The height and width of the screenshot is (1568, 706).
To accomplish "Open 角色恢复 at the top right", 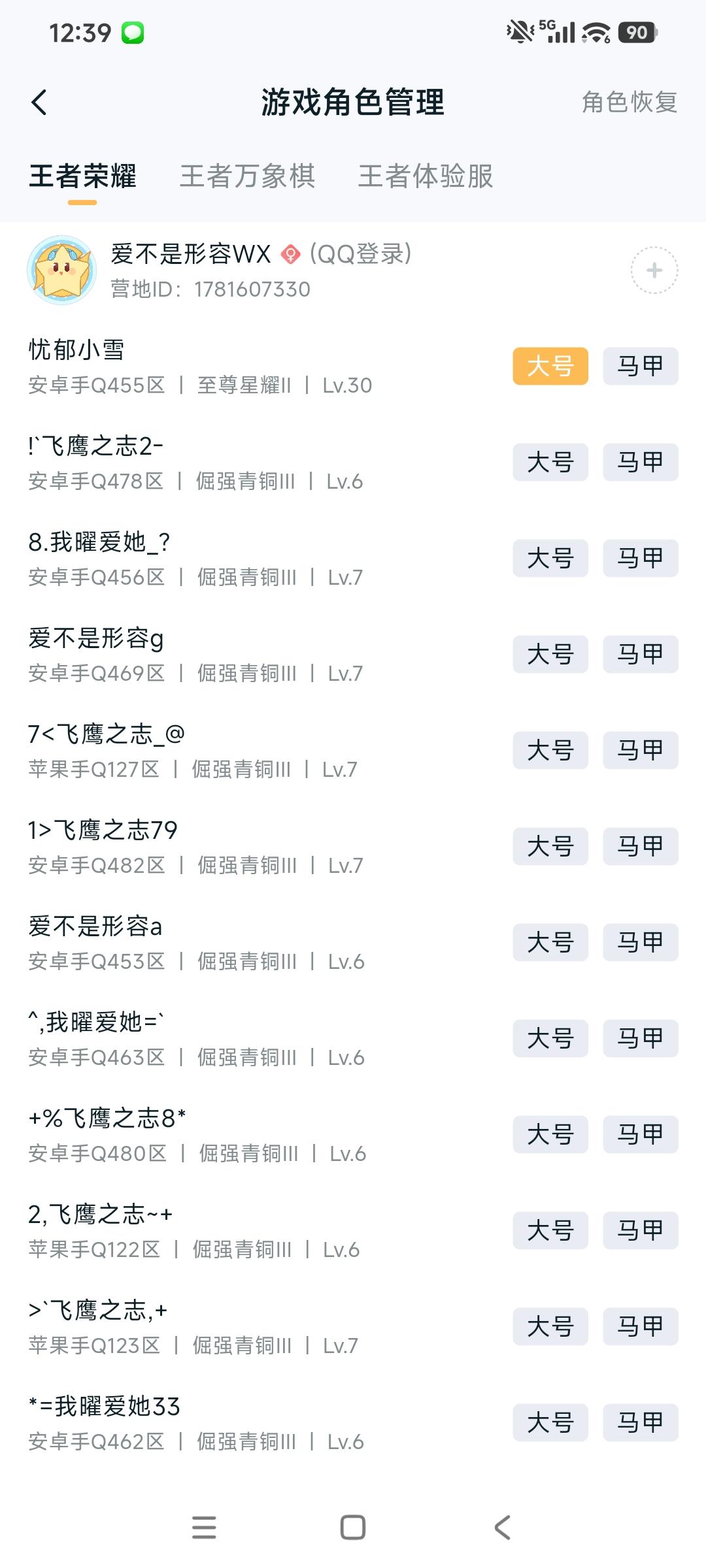I will [629, 103].
